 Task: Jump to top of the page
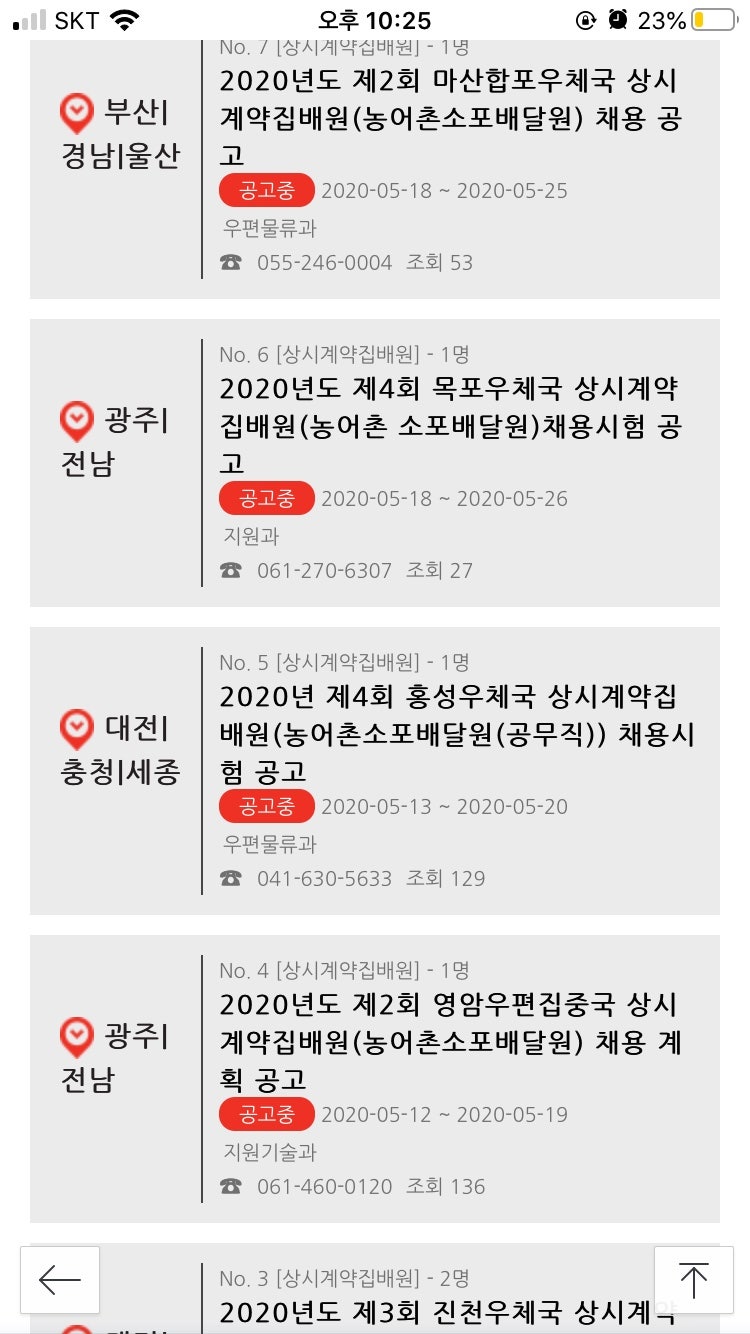(693, 1279)
